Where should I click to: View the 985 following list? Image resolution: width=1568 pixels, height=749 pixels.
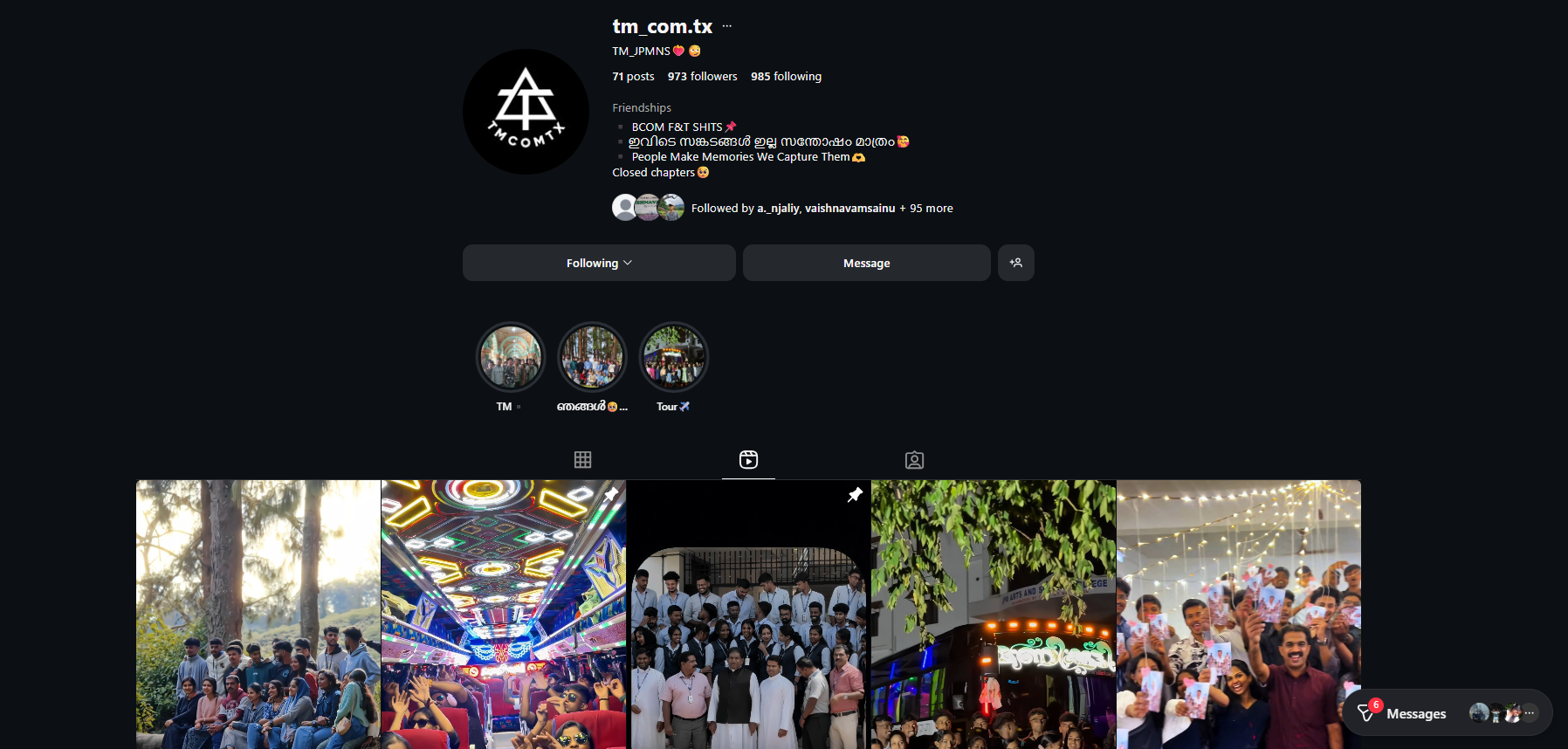tap(786, 77)
